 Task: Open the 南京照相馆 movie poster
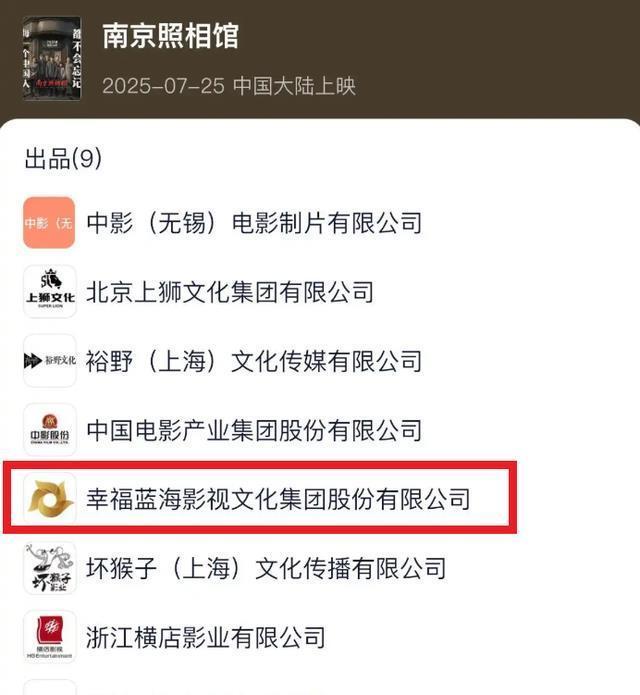pos(50,56)
